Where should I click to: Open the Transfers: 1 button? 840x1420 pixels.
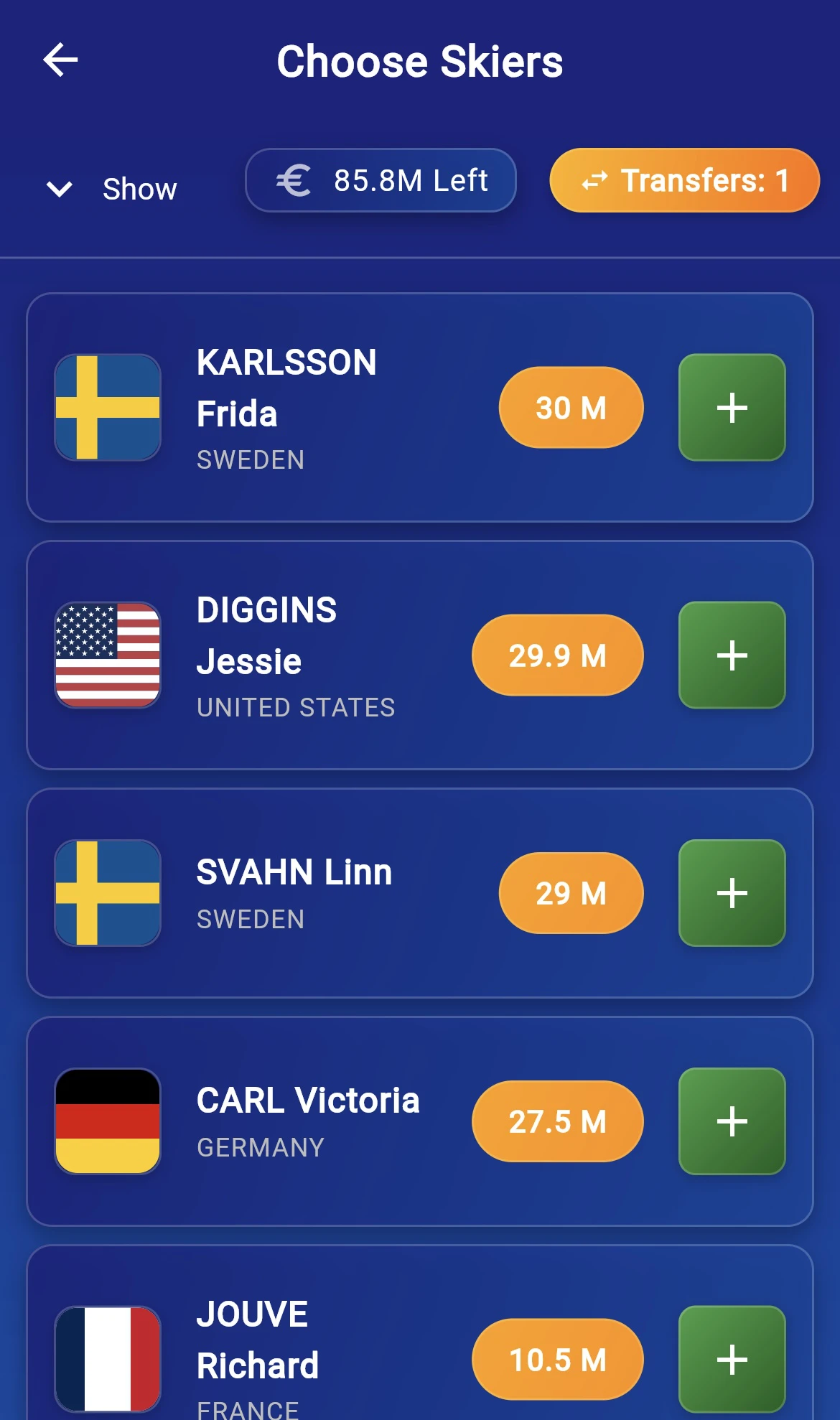(x=684, y=180)
